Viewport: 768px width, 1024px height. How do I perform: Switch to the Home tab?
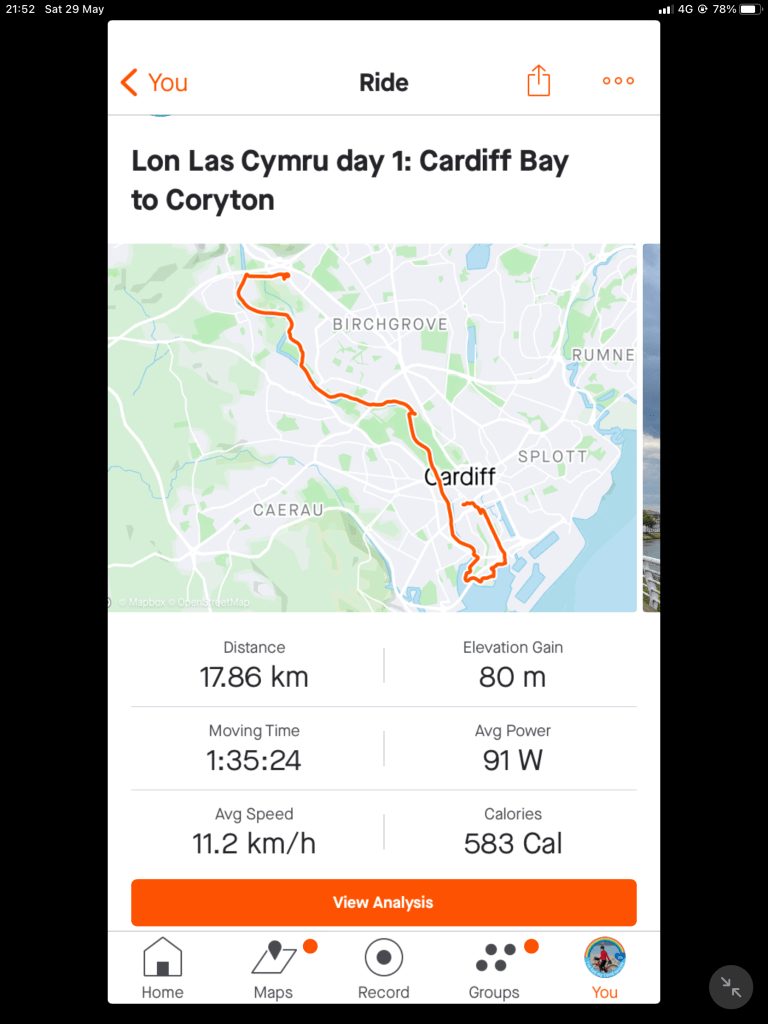point(162,968)
